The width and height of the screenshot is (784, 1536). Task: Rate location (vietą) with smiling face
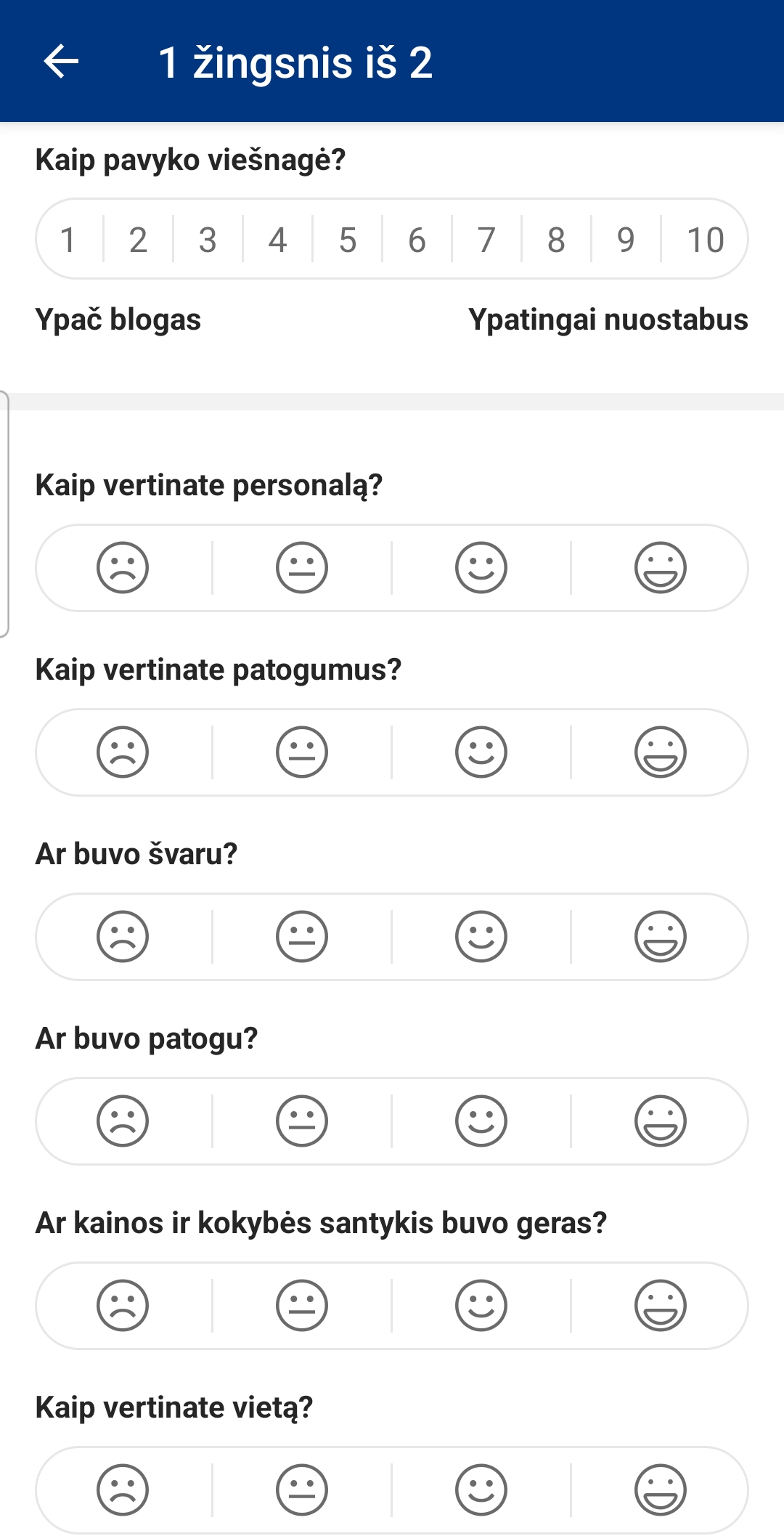[481, 1490]
